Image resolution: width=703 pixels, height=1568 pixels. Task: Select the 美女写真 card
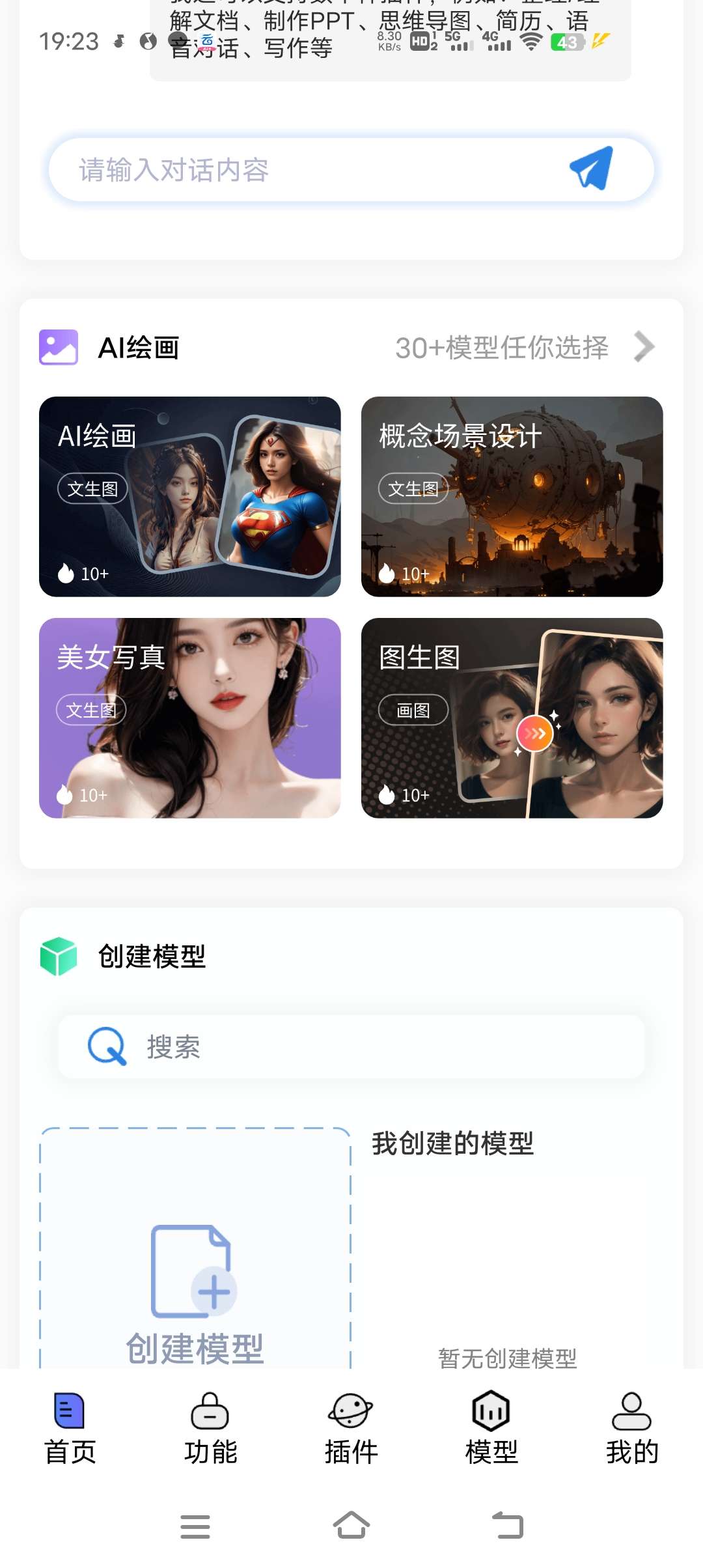(189, 718)
